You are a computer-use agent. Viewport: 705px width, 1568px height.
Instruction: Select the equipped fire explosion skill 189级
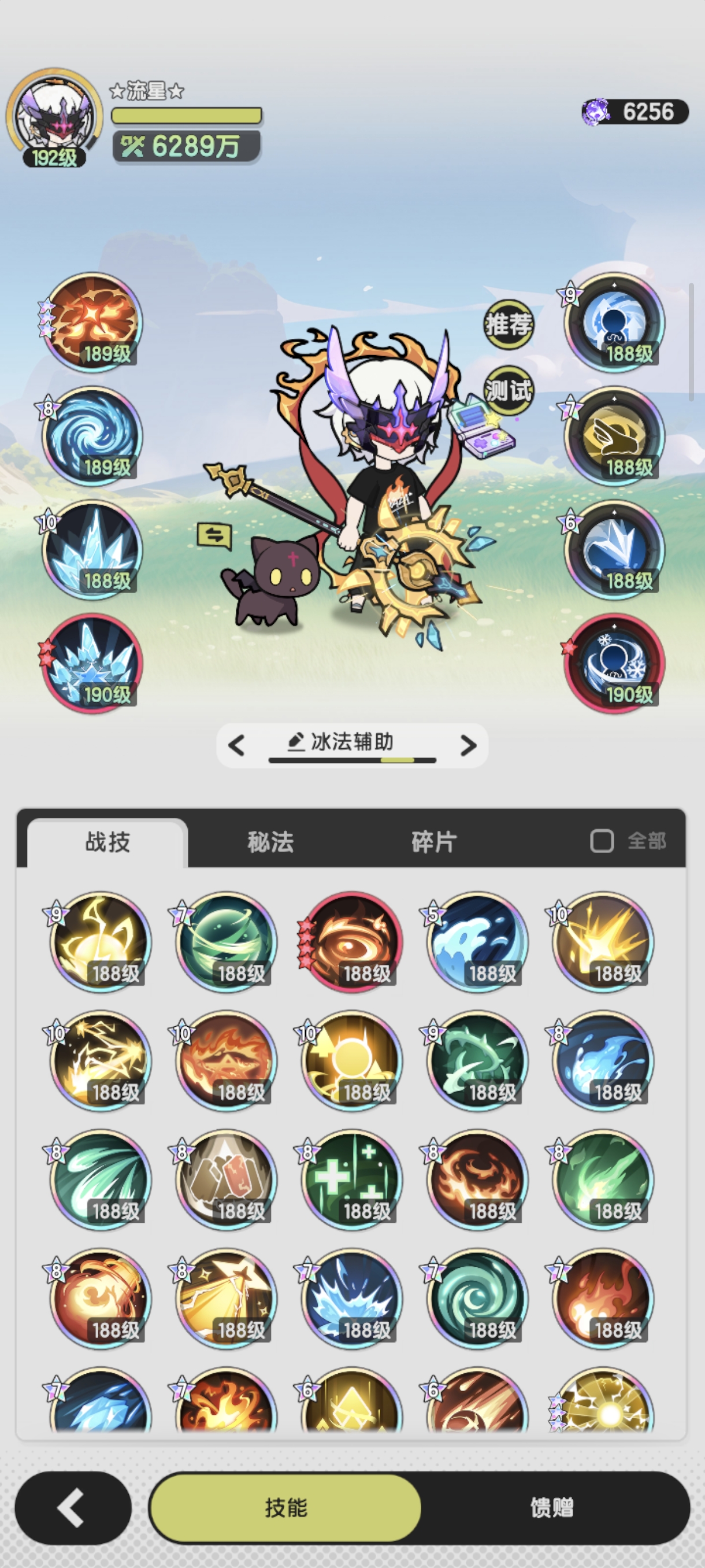click(92, 323)
